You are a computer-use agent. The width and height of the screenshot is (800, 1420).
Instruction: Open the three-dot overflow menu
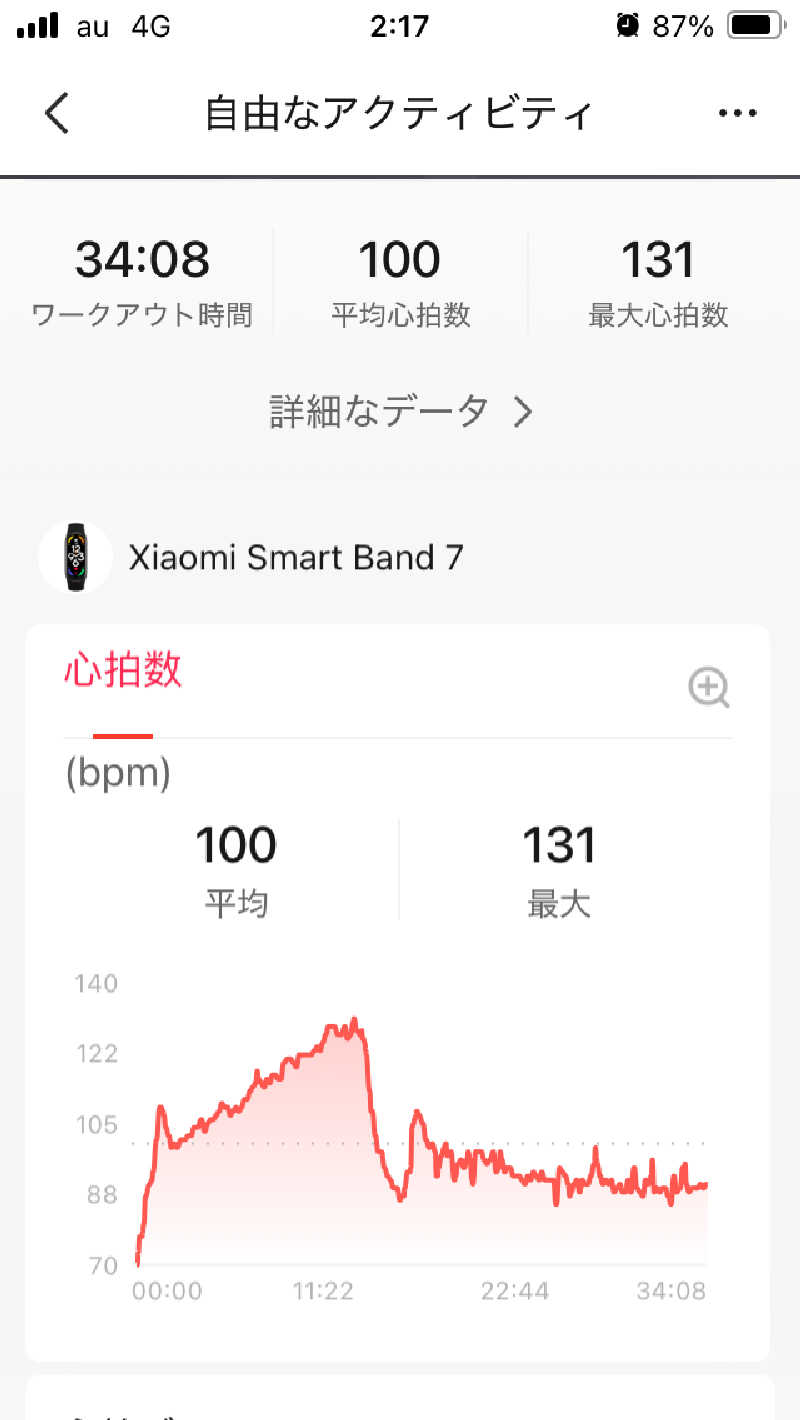[x=737, y=114]
